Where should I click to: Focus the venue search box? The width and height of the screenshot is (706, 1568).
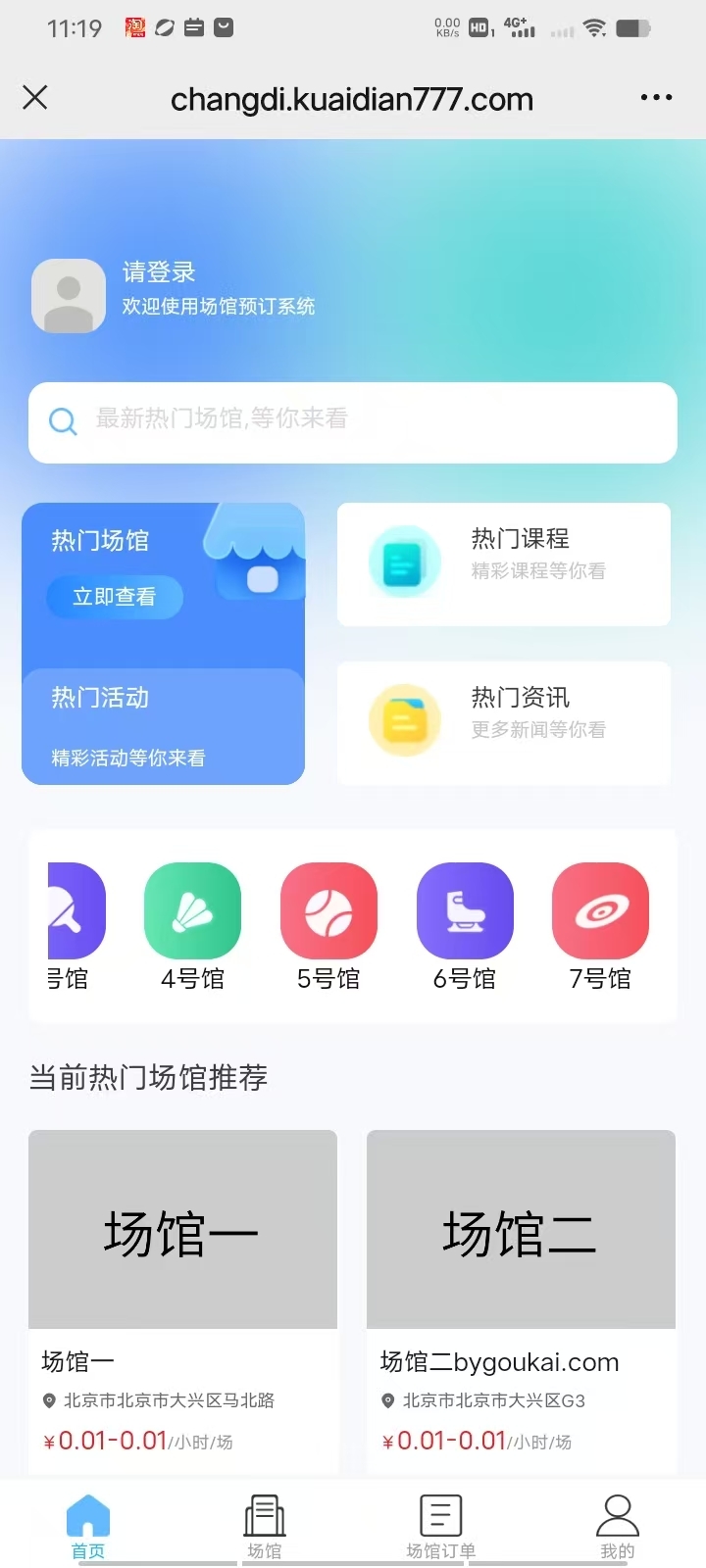353,421
